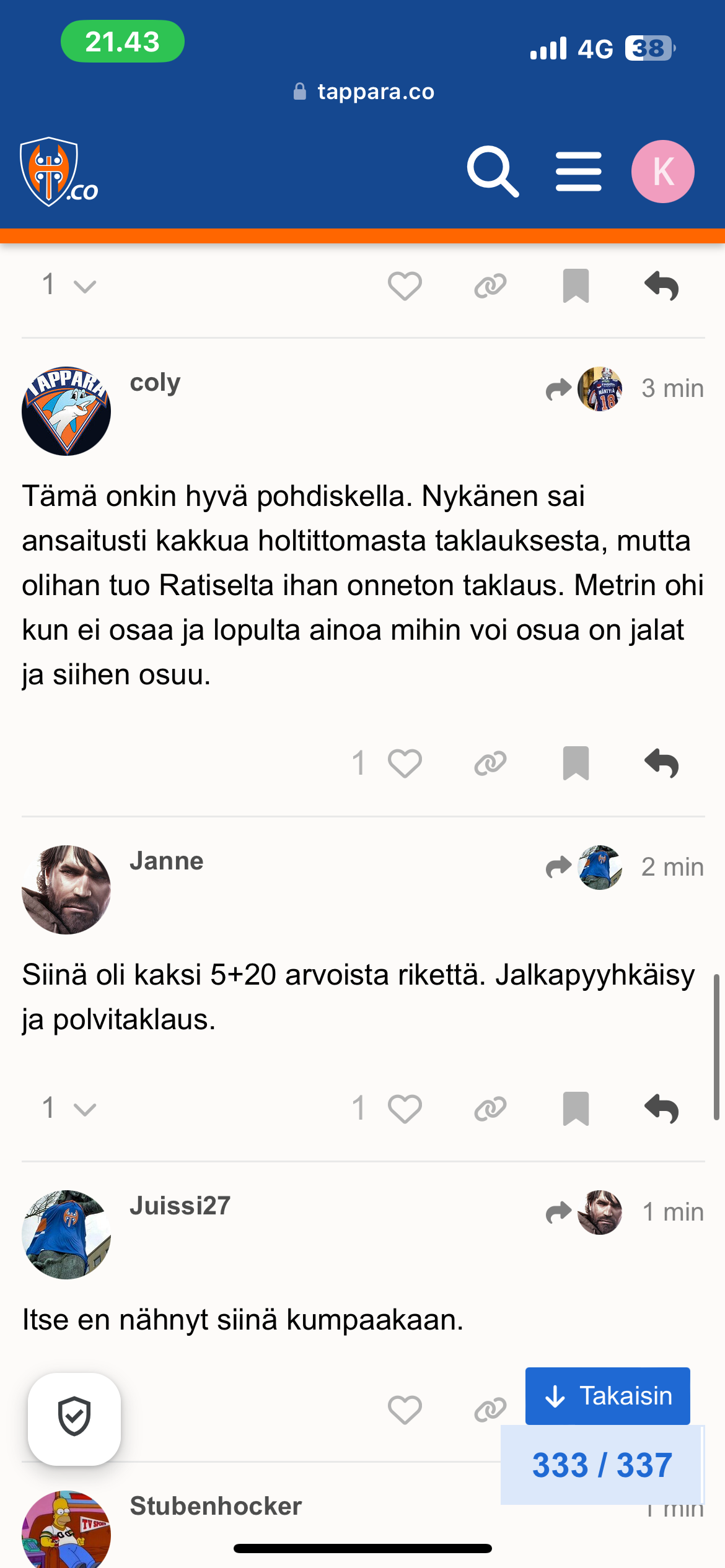The width and height of the screenshot is (725, 1568).
Task: Bookmark coly's post
Action: tap(576, 763)
